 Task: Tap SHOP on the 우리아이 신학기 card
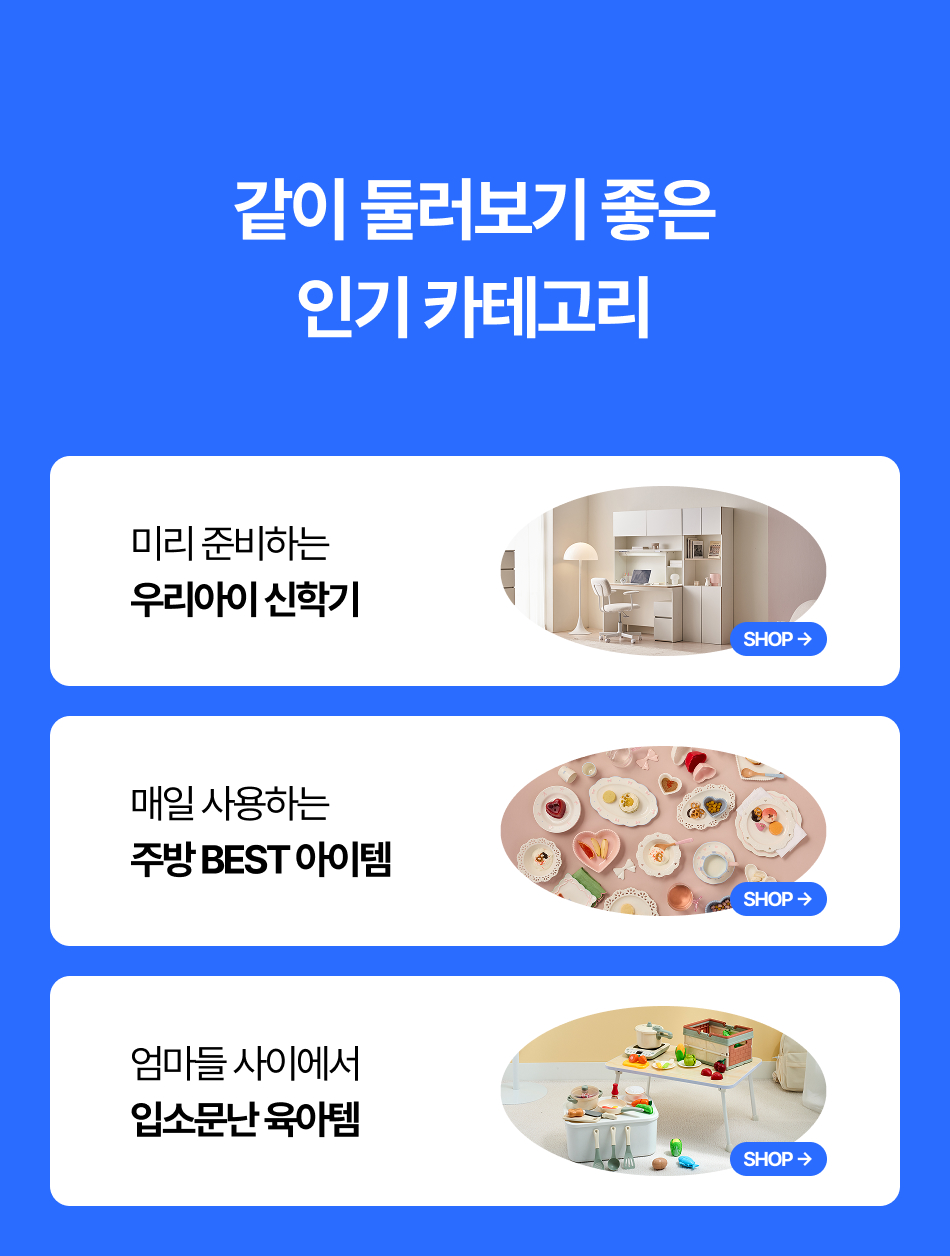(778, 639)
